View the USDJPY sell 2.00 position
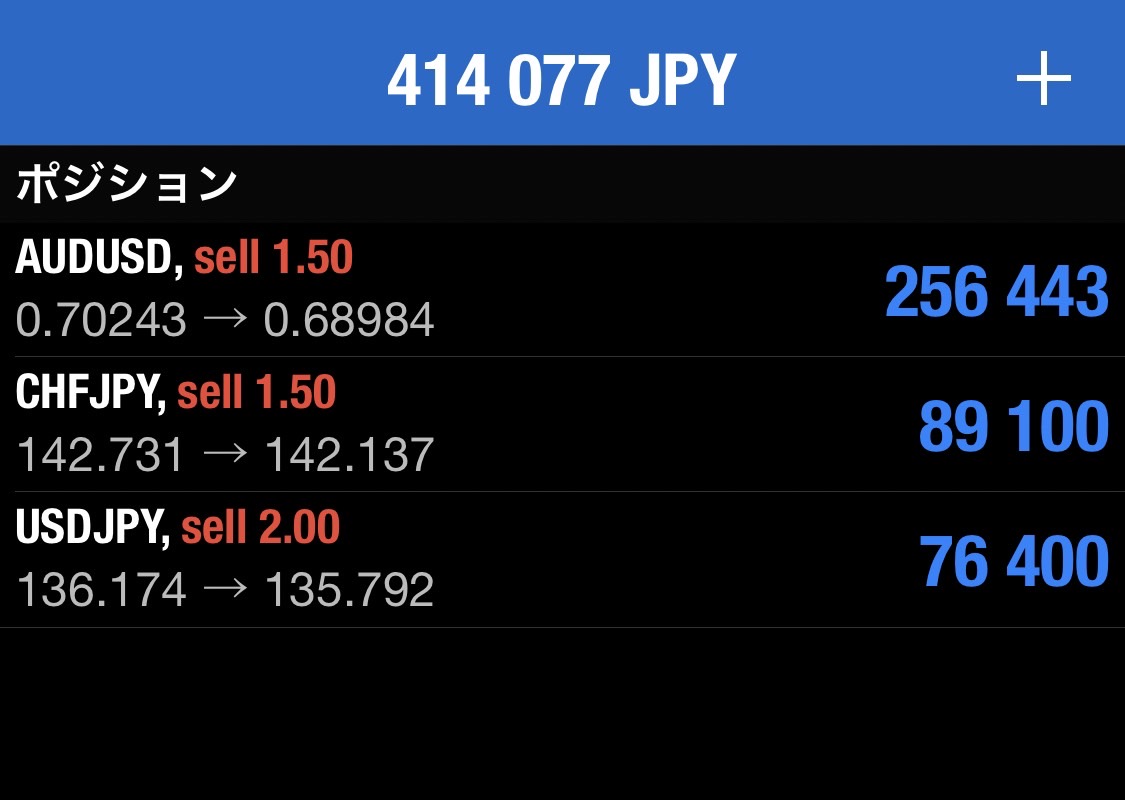 click(x=562, y=559)
